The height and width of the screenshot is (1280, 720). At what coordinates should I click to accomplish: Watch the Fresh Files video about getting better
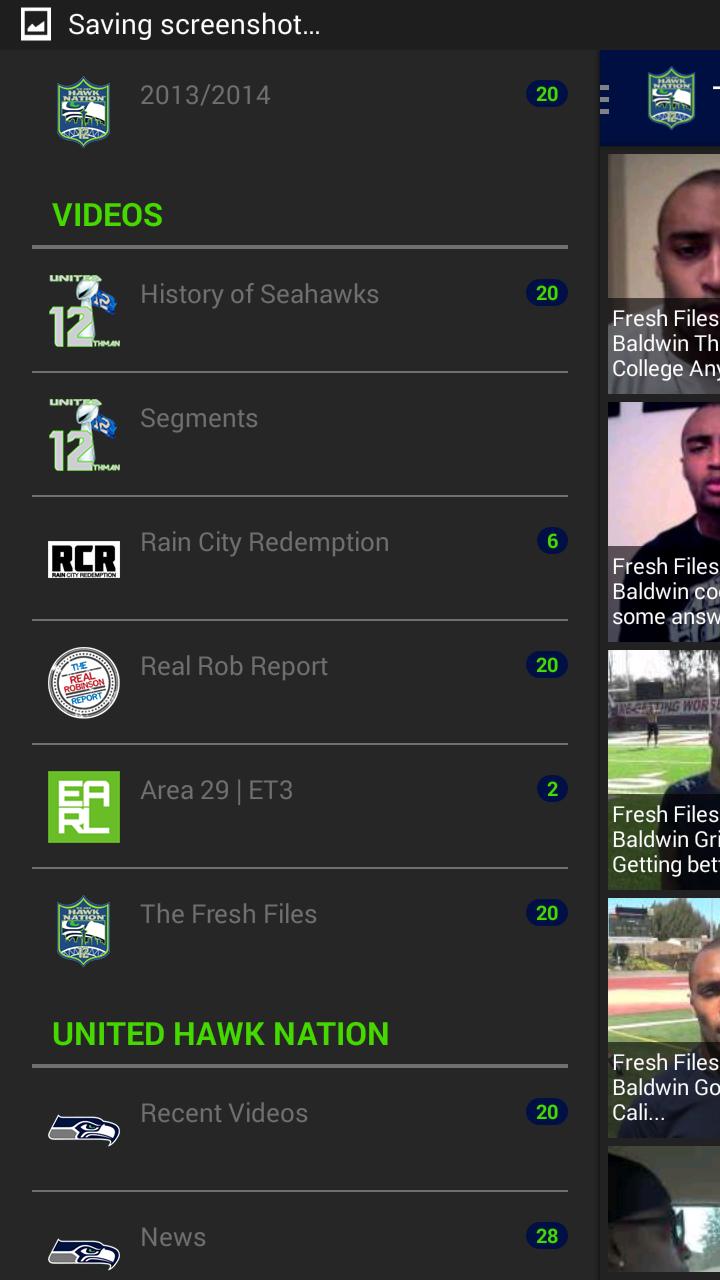[664, 770]
